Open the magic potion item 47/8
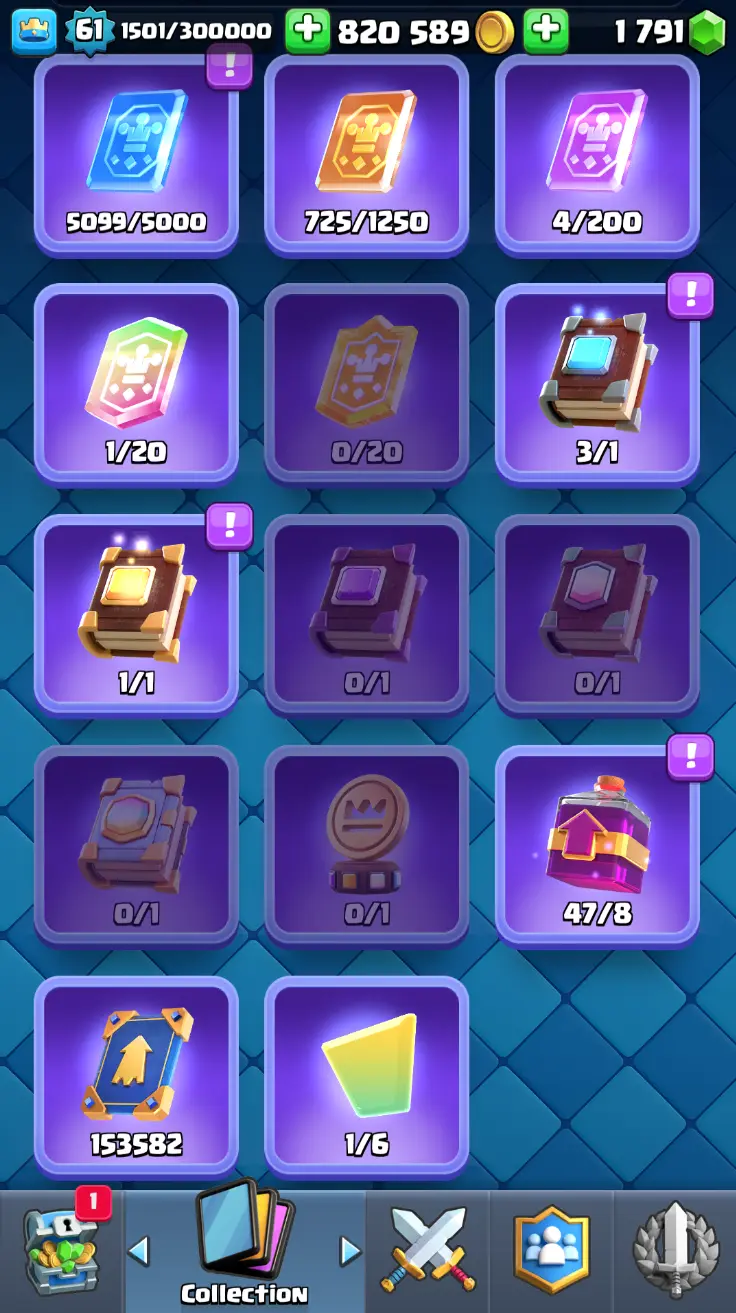This screenshot has width=736, height=1313. pyautogui.click(x=597, y=843)
